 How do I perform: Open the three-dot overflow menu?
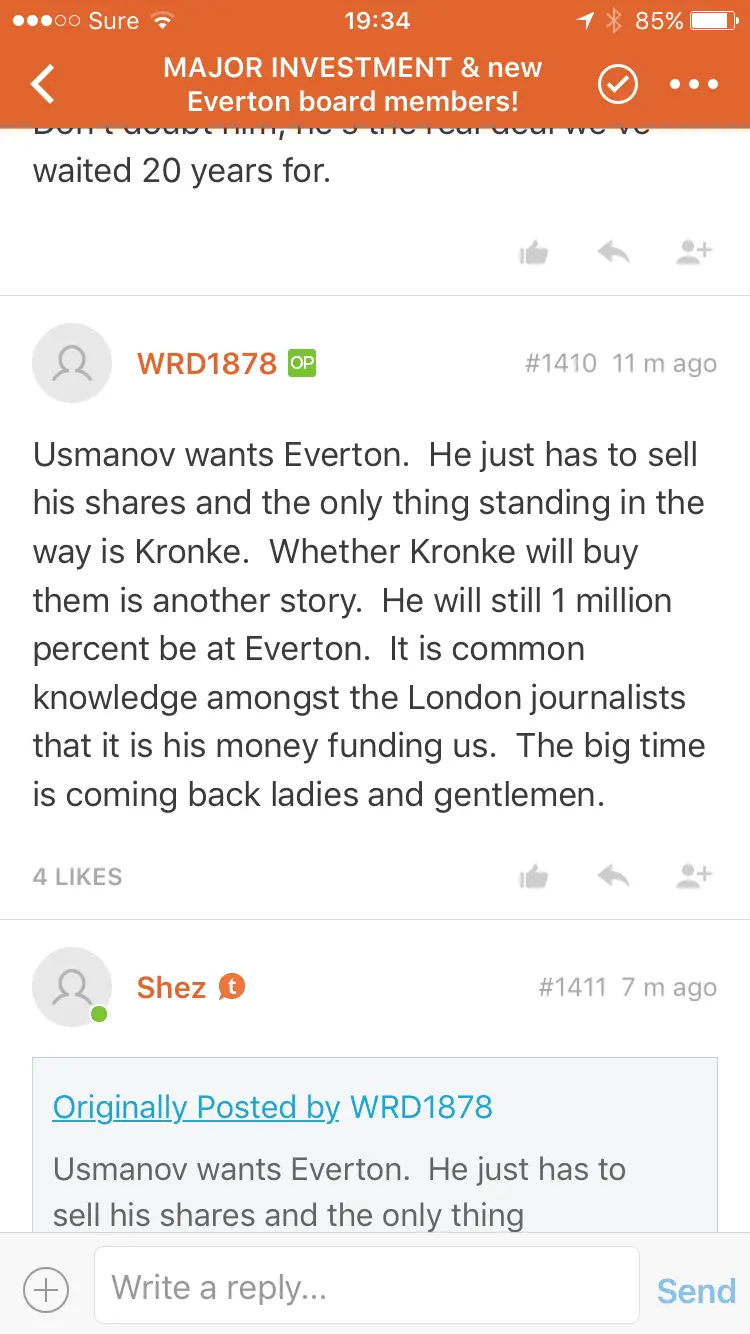pos(694,85)
